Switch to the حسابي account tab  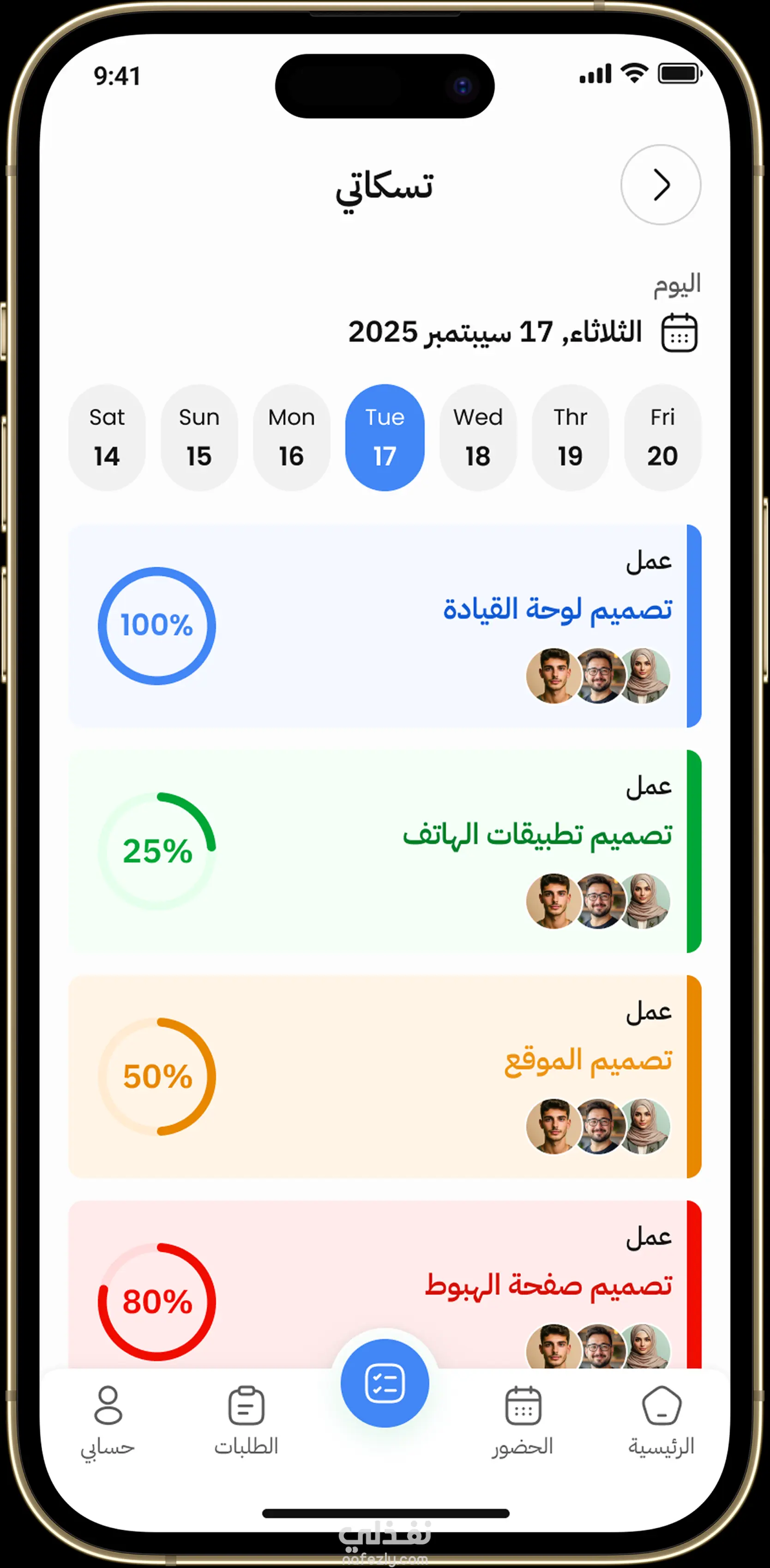coord(108,1421)
